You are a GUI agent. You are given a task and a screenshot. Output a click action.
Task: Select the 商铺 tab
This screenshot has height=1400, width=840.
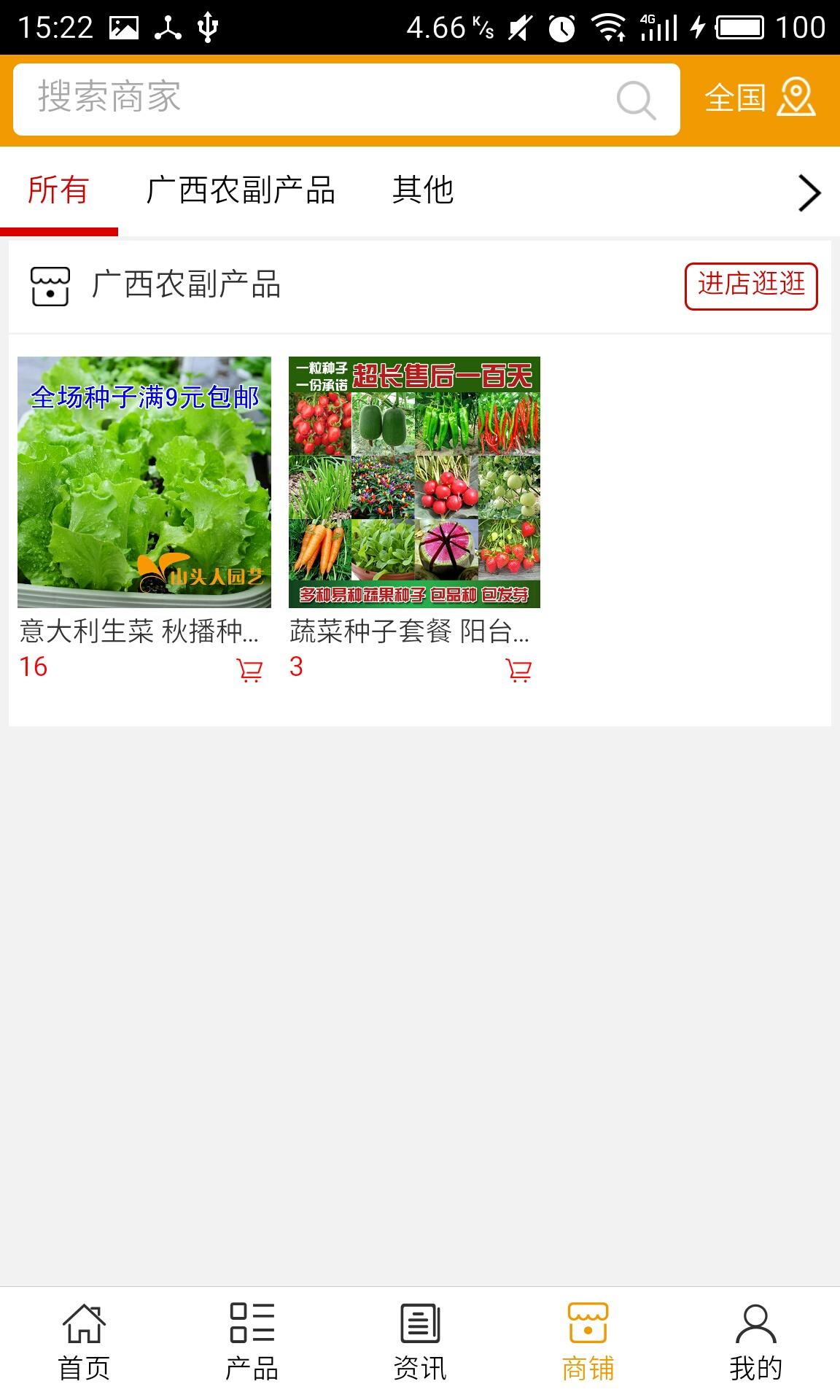pos(588,1342)
